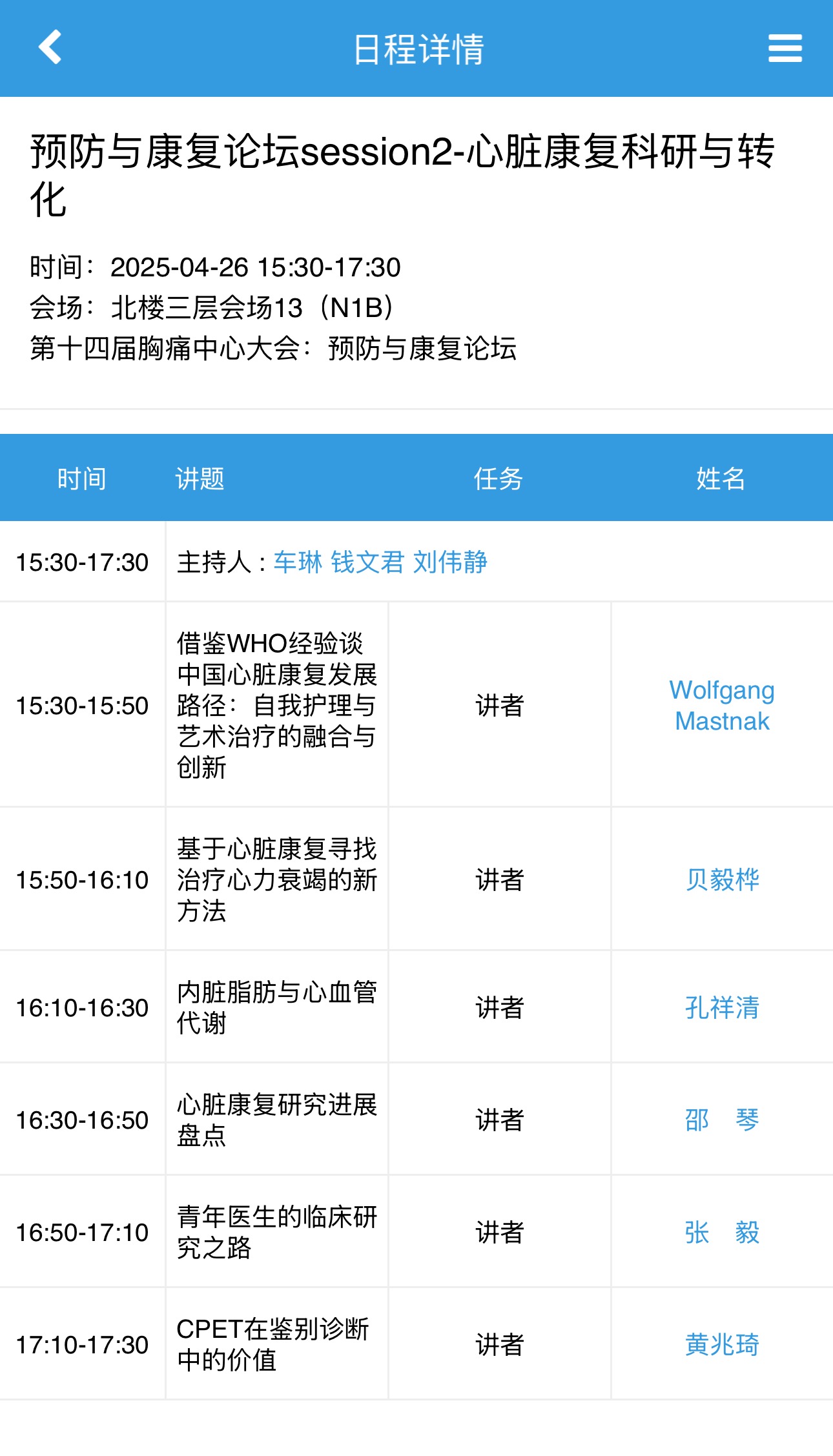View speaker 孔祥清's details

pos(721,1007)
